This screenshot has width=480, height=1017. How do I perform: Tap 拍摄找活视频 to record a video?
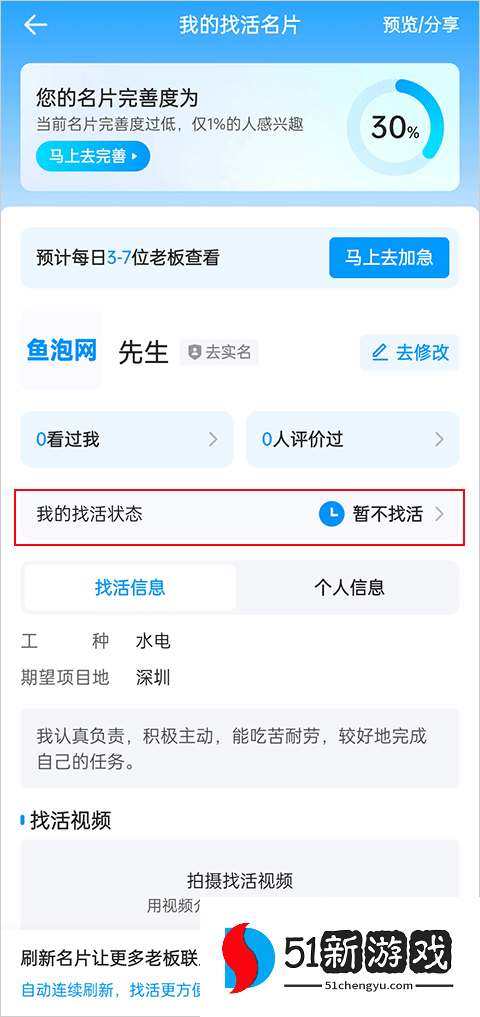tap(240, 880)
